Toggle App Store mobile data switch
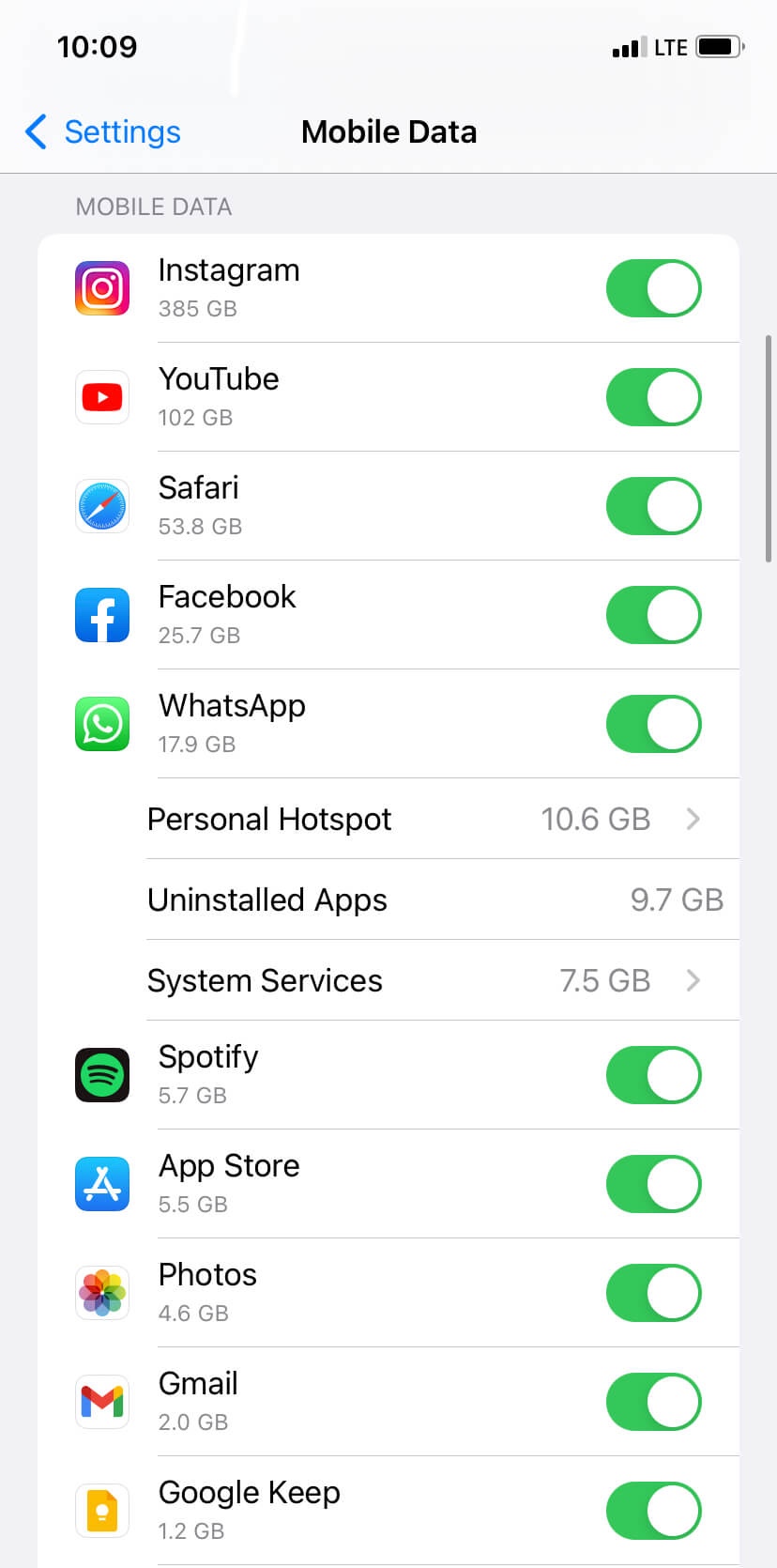This screenshot has width=777, height=1568. 653,1184
